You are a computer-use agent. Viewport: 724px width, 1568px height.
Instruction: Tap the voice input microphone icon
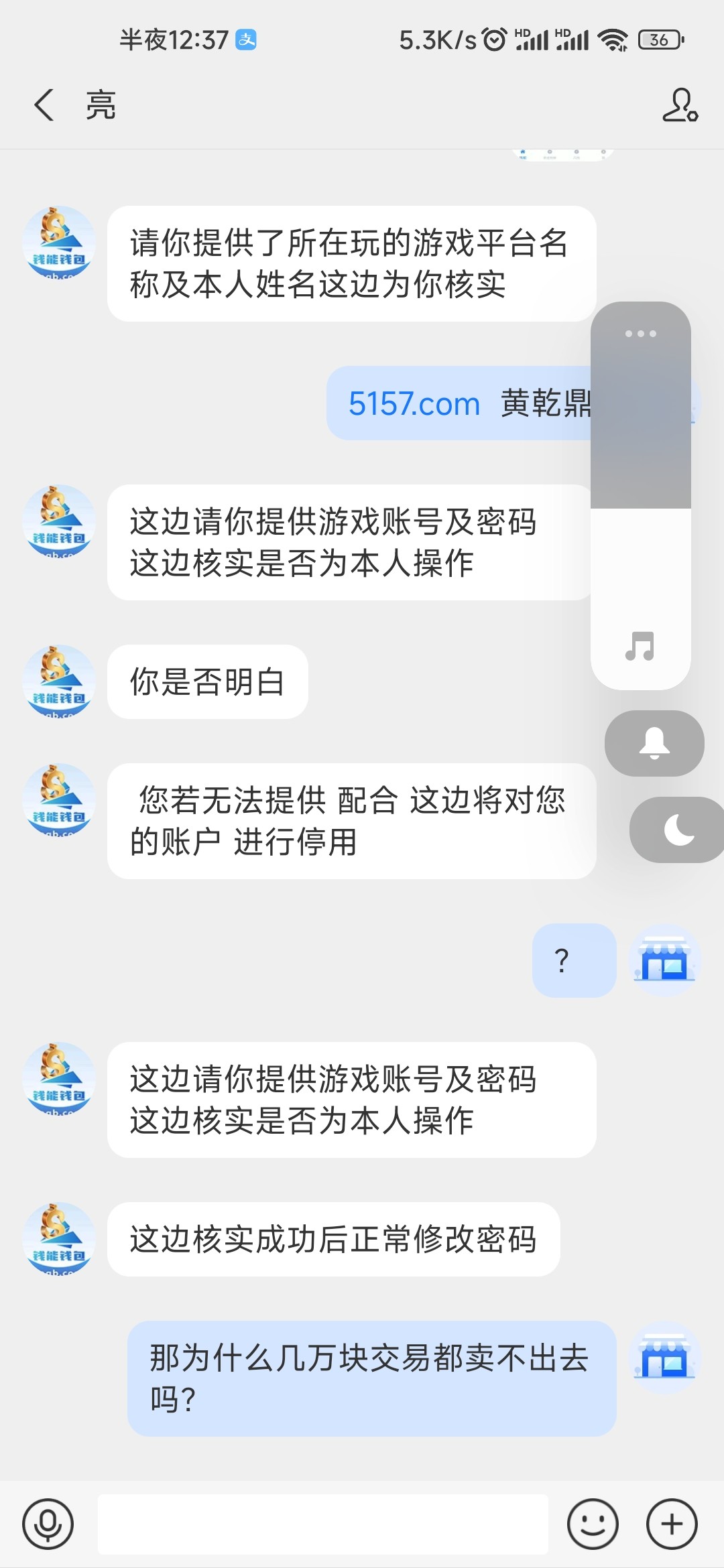pyautogui.click(x=48, y=1524)
